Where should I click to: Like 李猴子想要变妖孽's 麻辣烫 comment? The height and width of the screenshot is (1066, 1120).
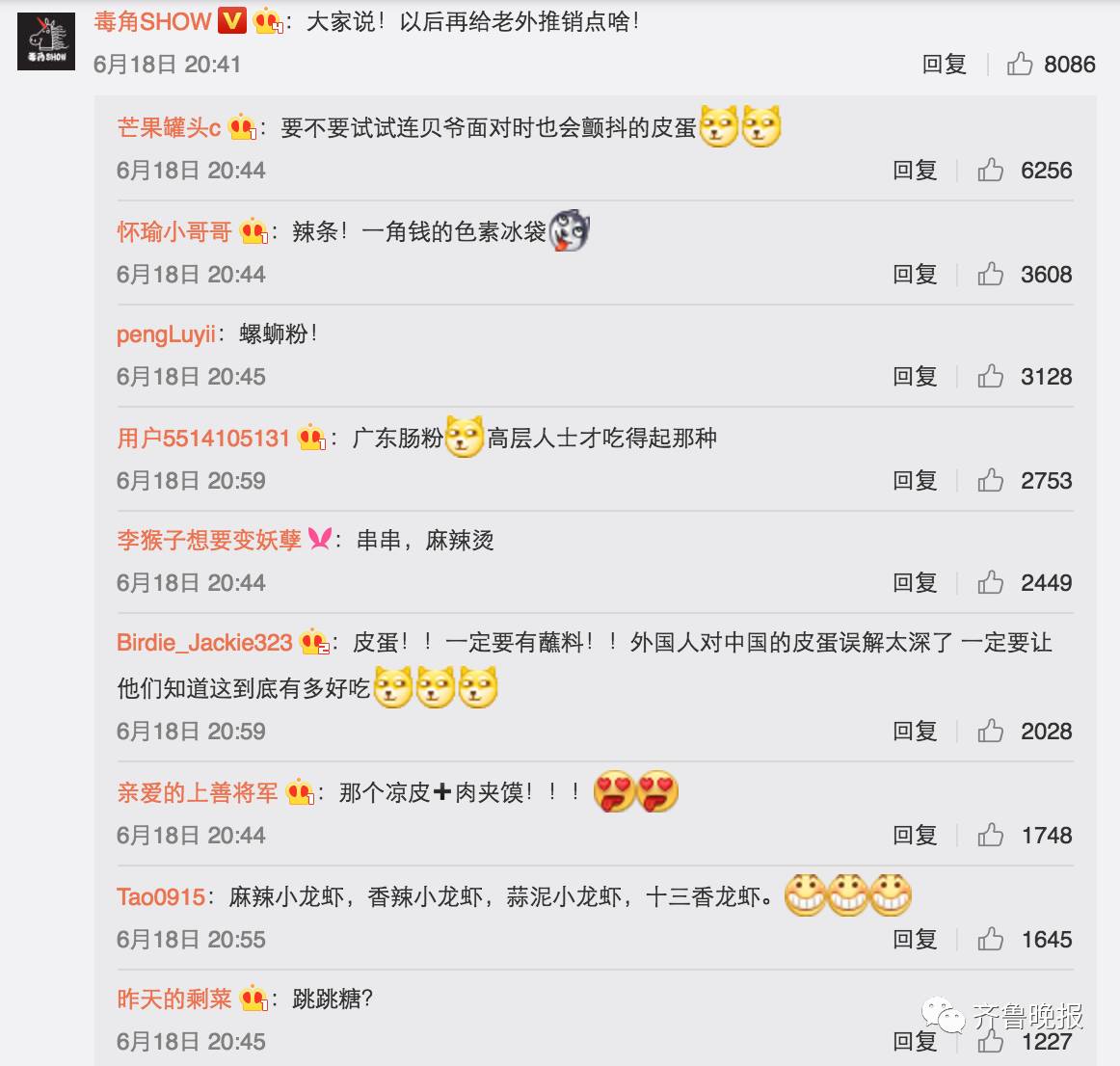coord(990,583)
